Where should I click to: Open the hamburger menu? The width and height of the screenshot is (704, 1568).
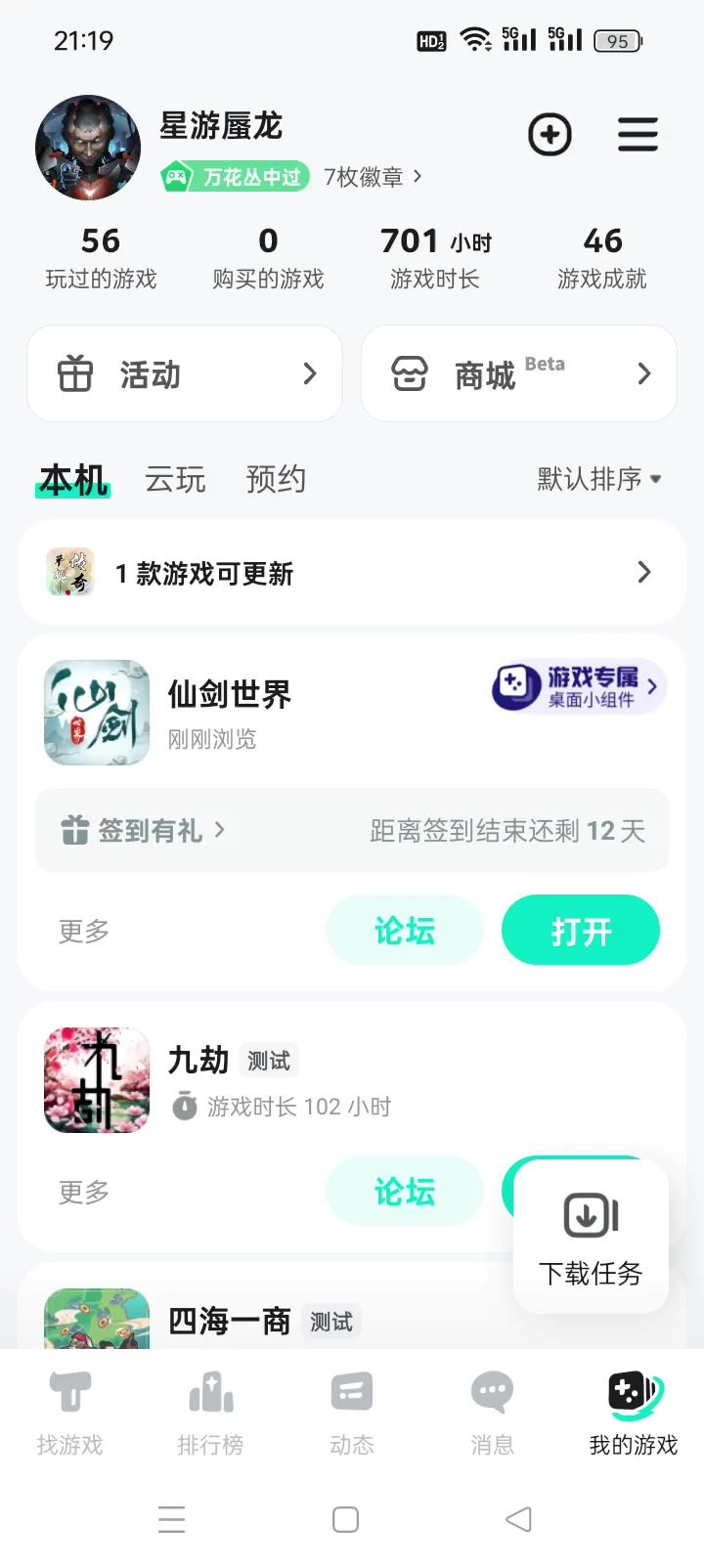(x=638, y=135)
